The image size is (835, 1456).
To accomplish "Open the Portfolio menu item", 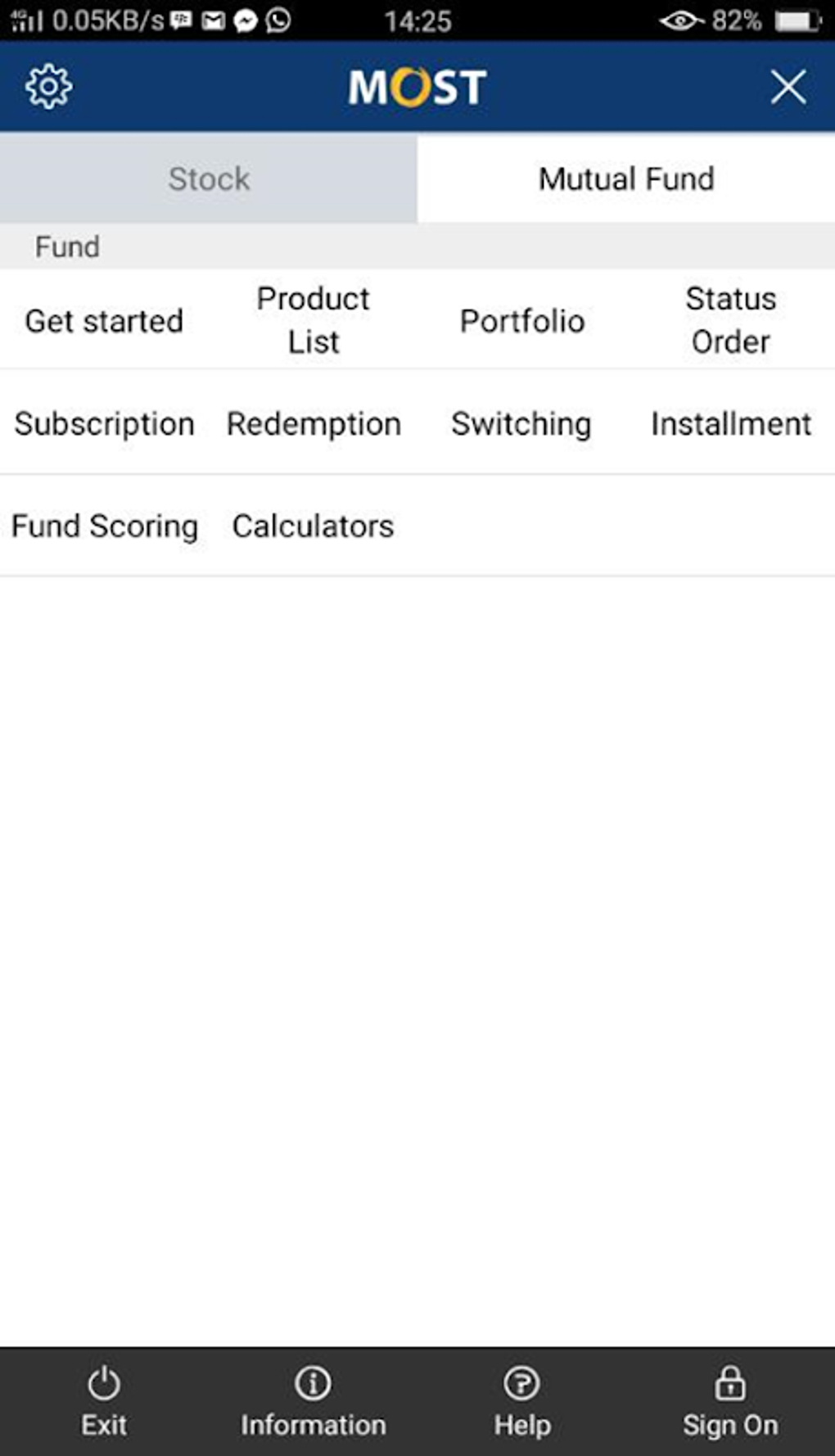I will point(522,321).
